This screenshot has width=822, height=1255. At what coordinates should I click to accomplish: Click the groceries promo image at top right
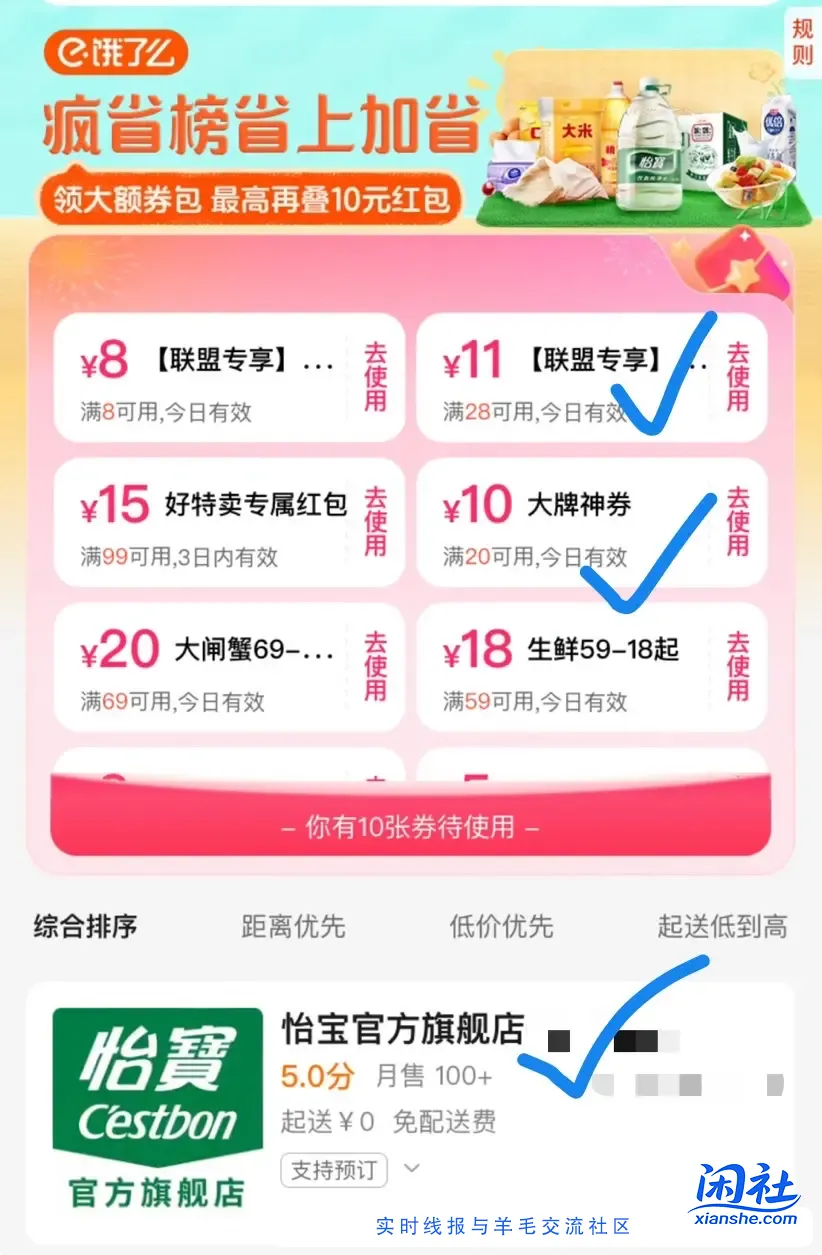pyautogui.click(x=640, y=140)
